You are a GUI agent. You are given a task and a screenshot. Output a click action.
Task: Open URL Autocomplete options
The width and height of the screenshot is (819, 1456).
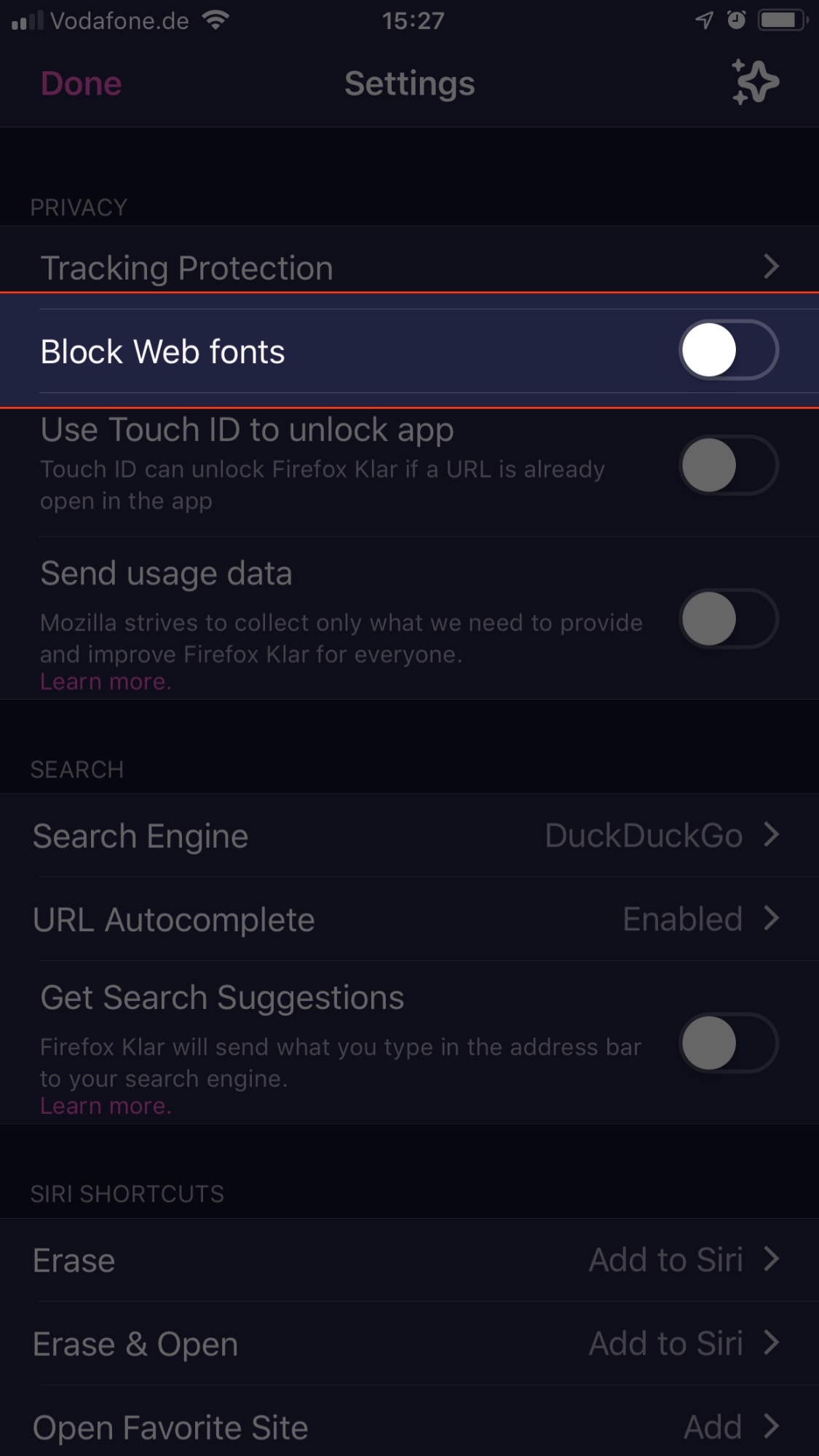[409, 919]
